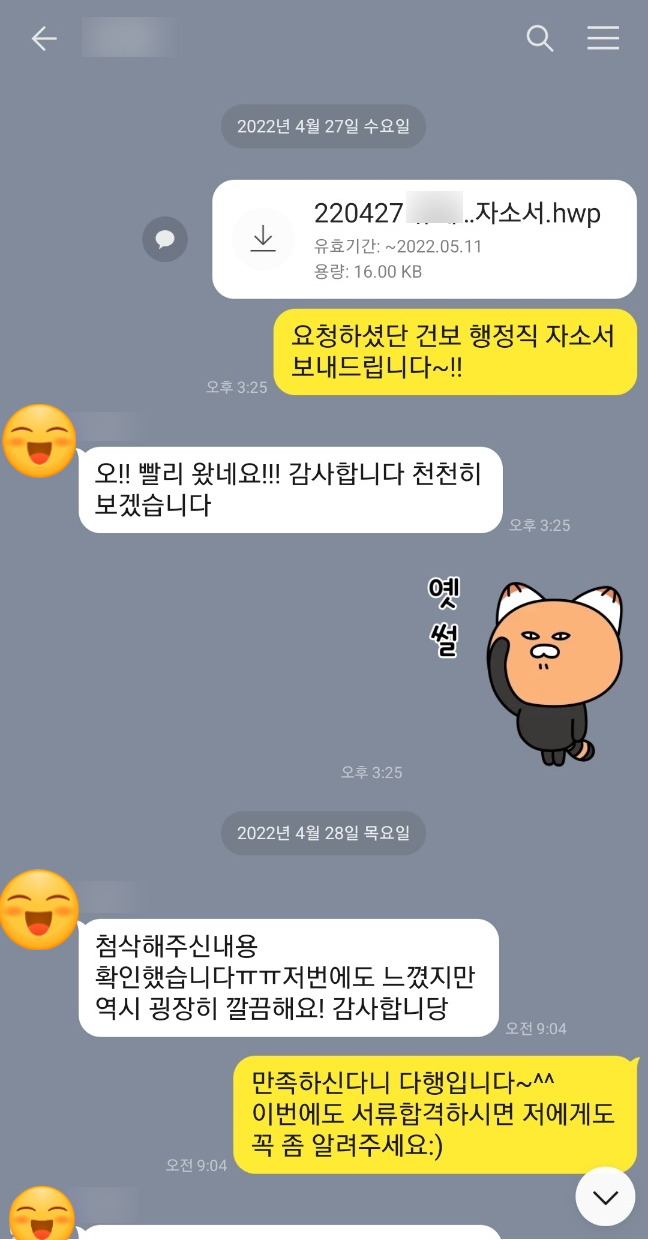Go back to the chat list

pos(44,38)
